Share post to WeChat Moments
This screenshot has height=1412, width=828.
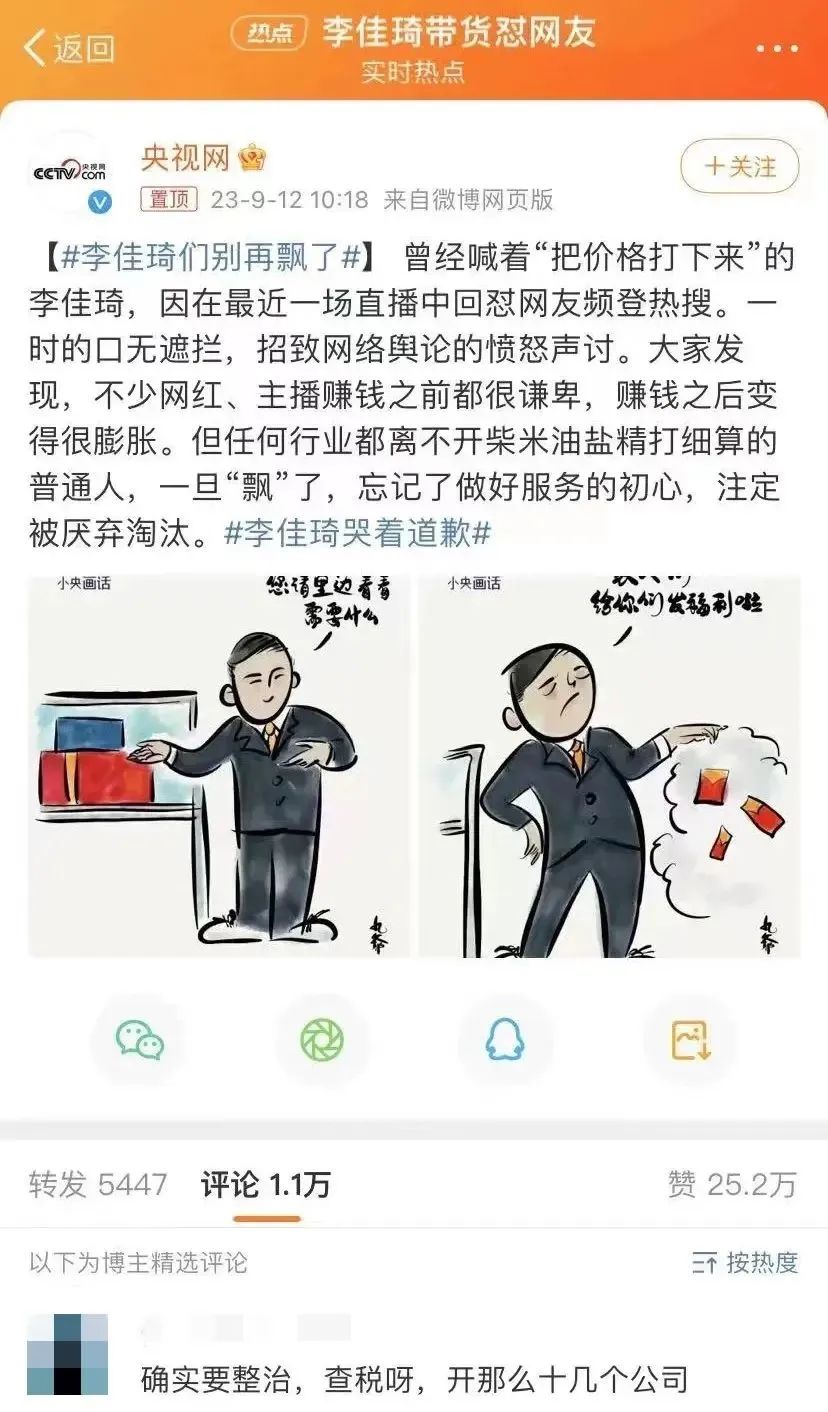322,1041
